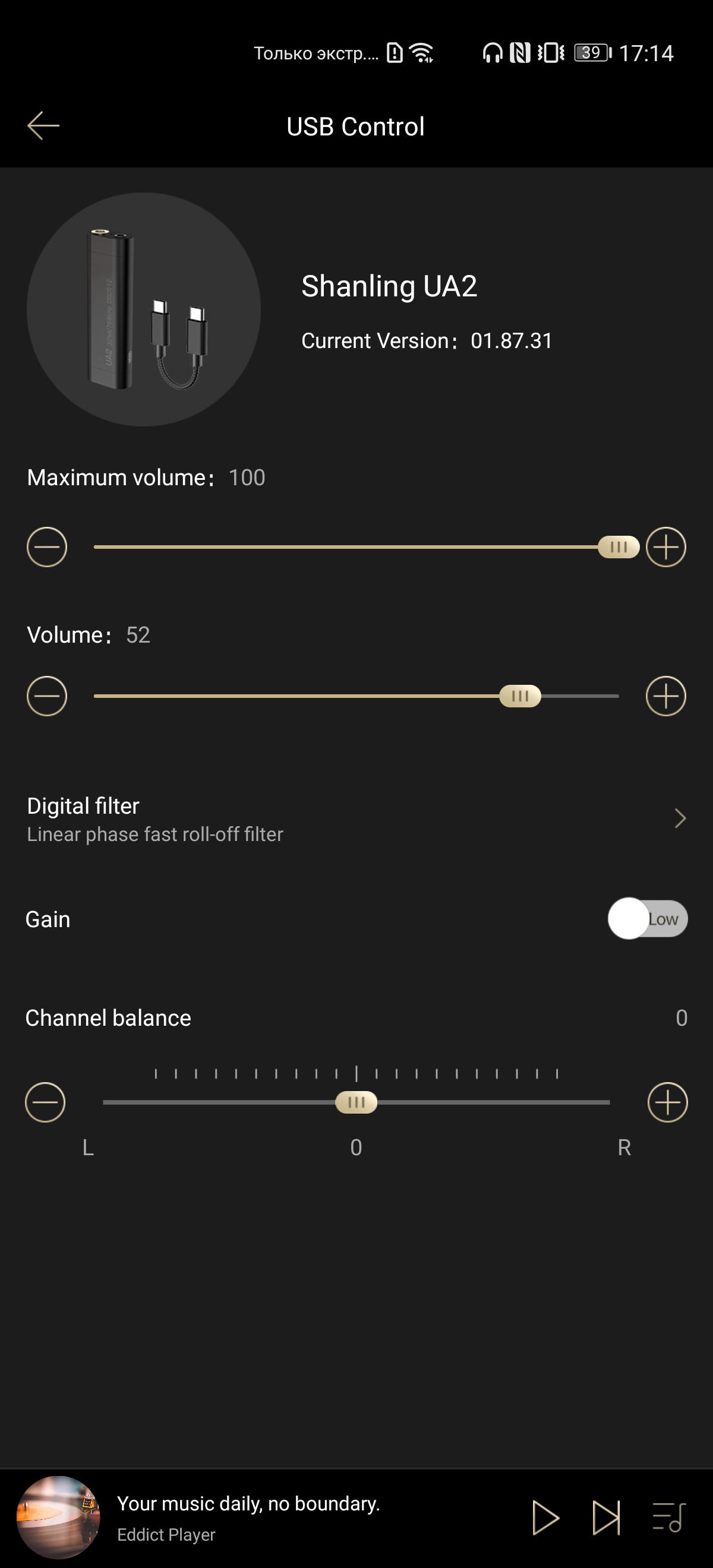Tap the volume slider track
The image size is (713, 1568).
pos(304,696)
